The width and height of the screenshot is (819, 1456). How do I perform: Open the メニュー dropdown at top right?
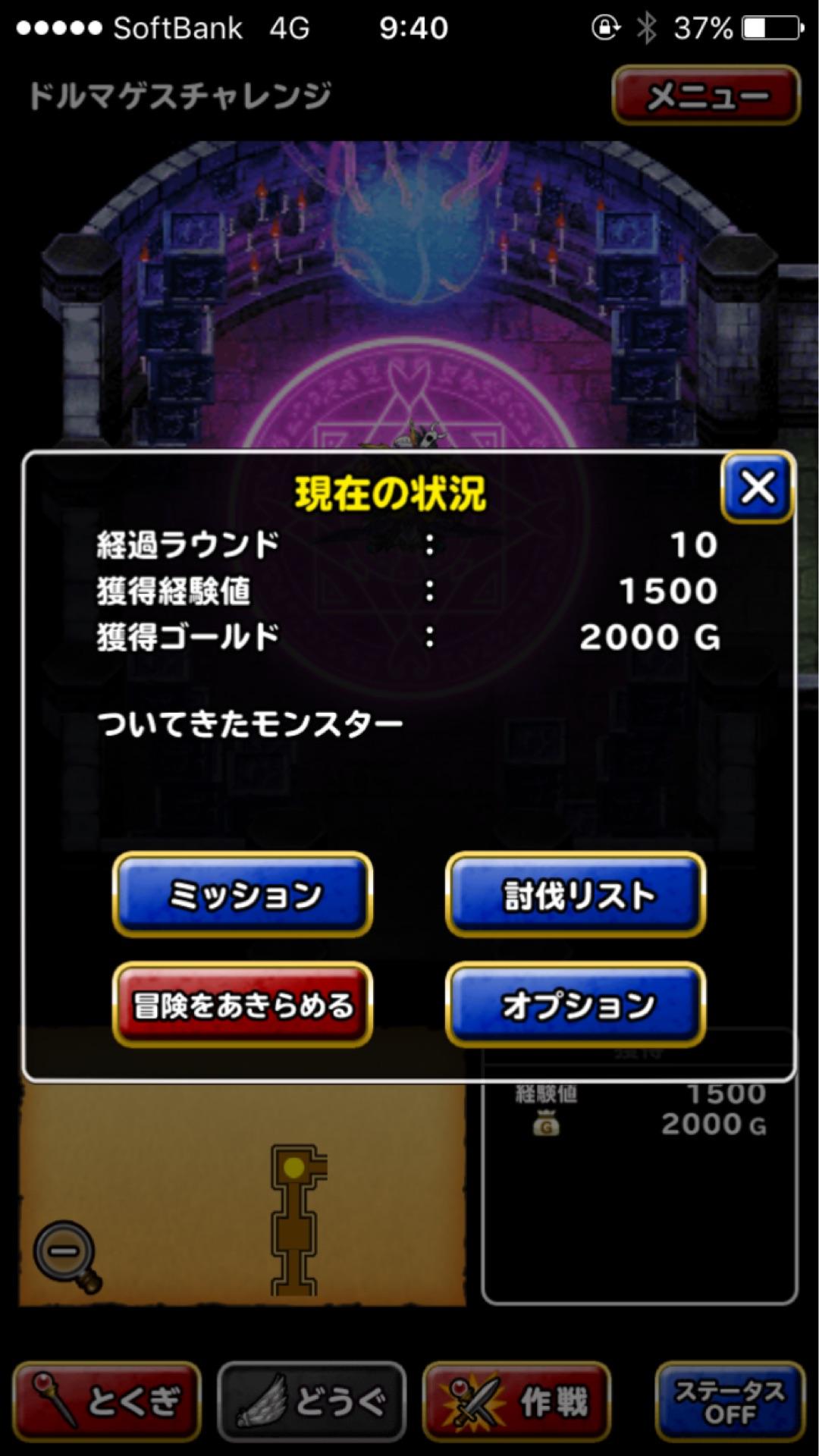tap(705, 95)
